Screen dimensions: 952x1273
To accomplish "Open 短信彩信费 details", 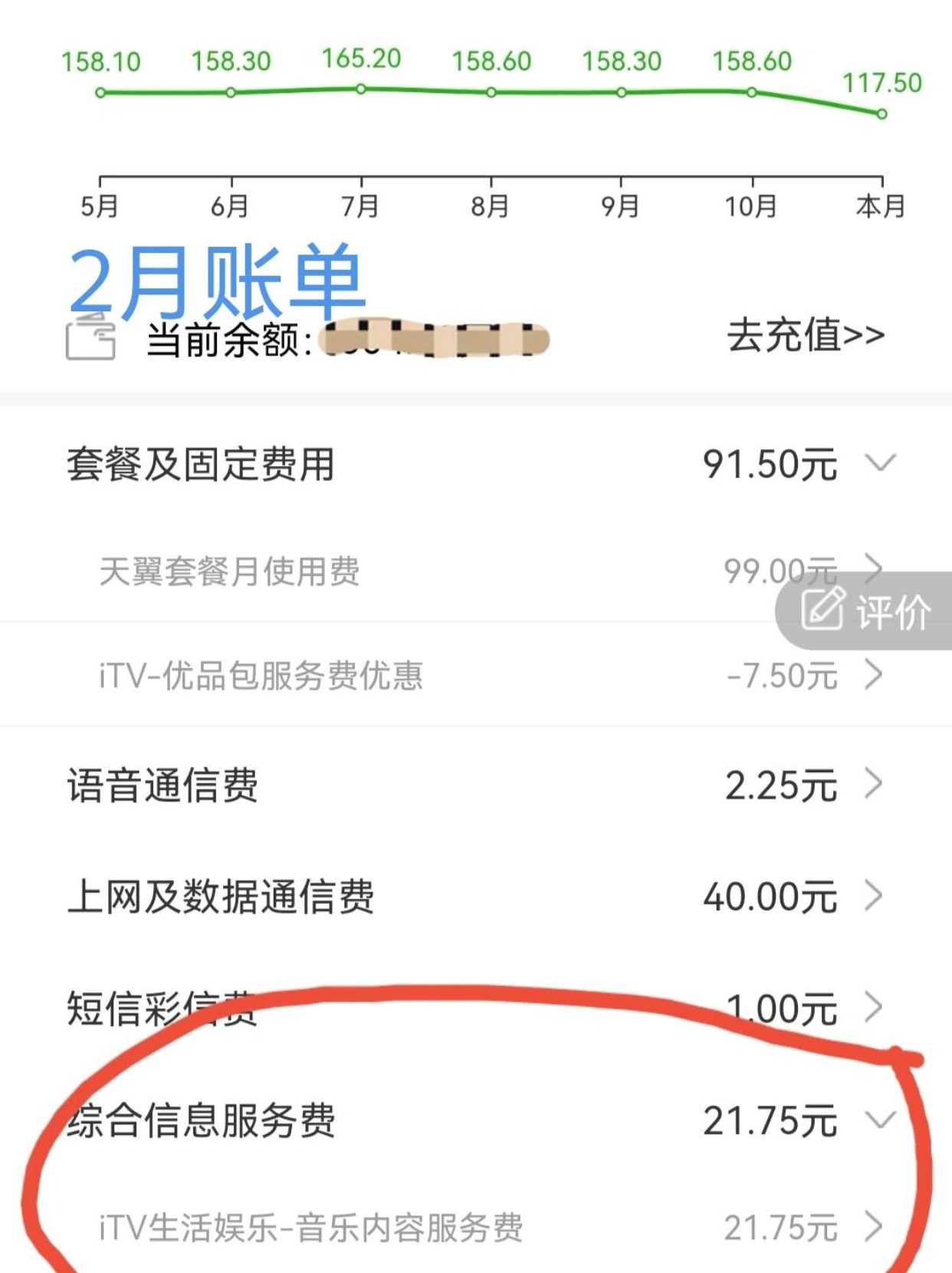I will coord(874,1007).
